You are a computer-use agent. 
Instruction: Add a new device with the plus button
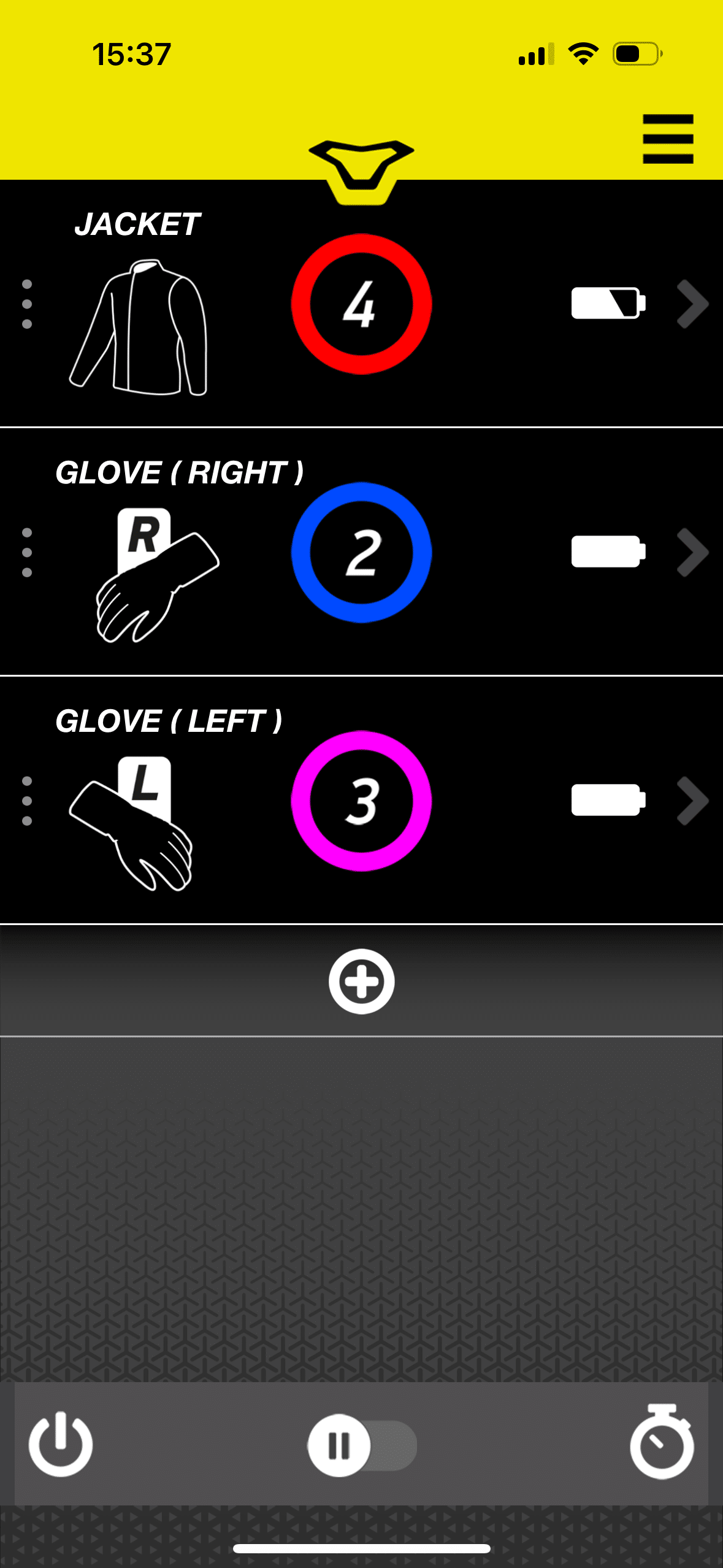coord(361,981)
